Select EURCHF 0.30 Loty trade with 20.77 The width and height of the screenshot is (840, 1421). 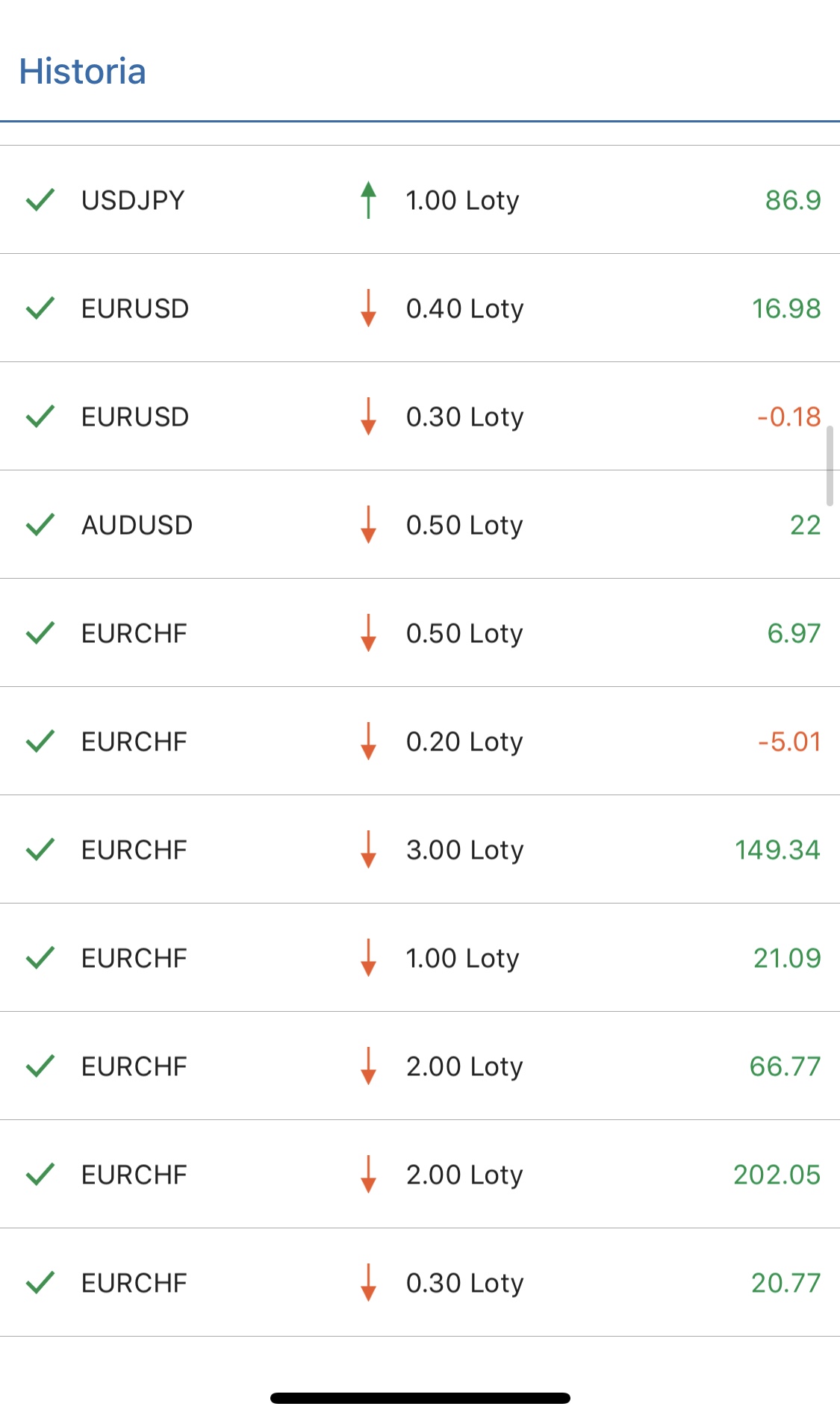point(420,1282)
